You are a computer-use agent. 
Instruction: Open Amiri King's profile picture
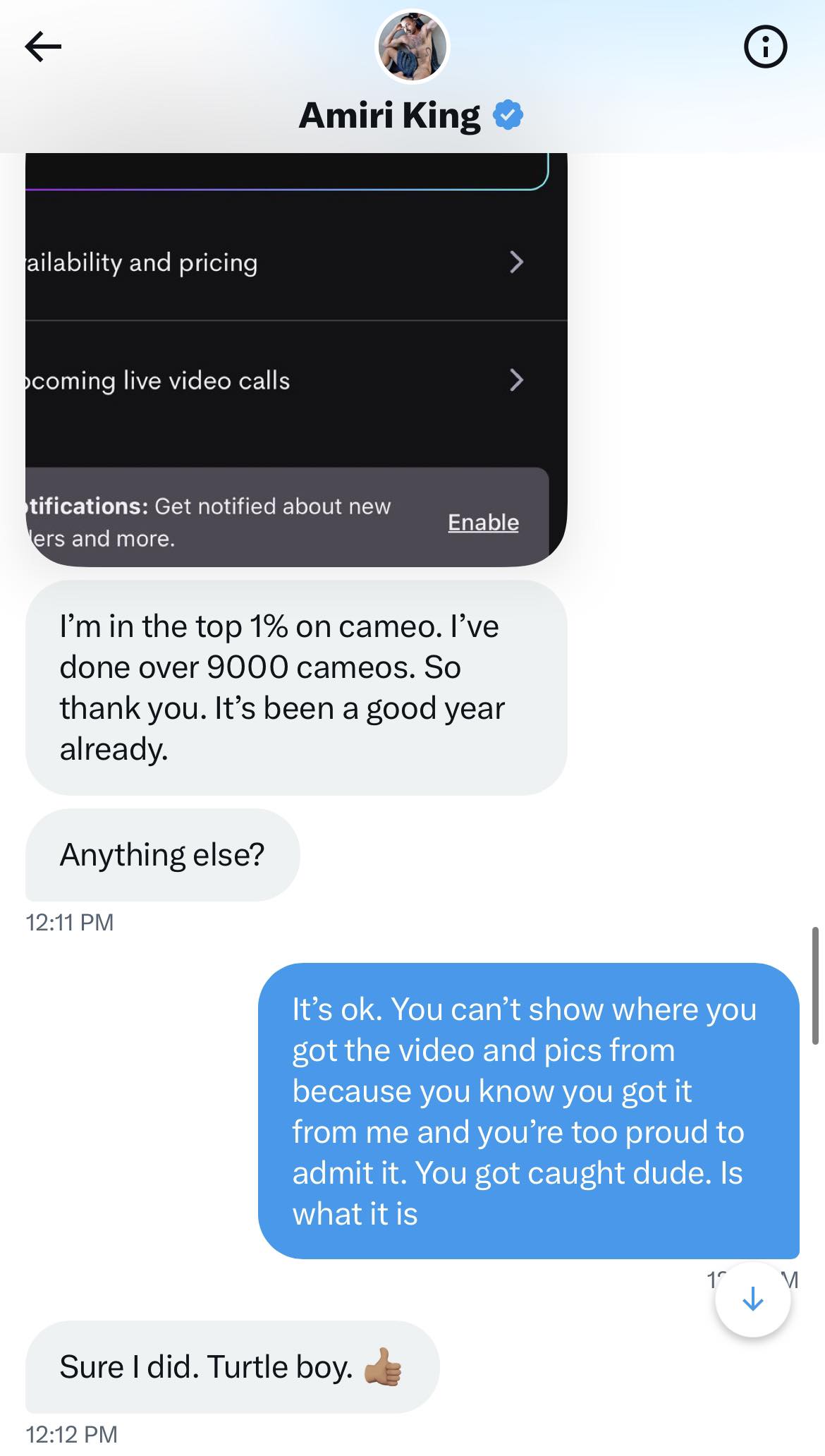point(412,47)
